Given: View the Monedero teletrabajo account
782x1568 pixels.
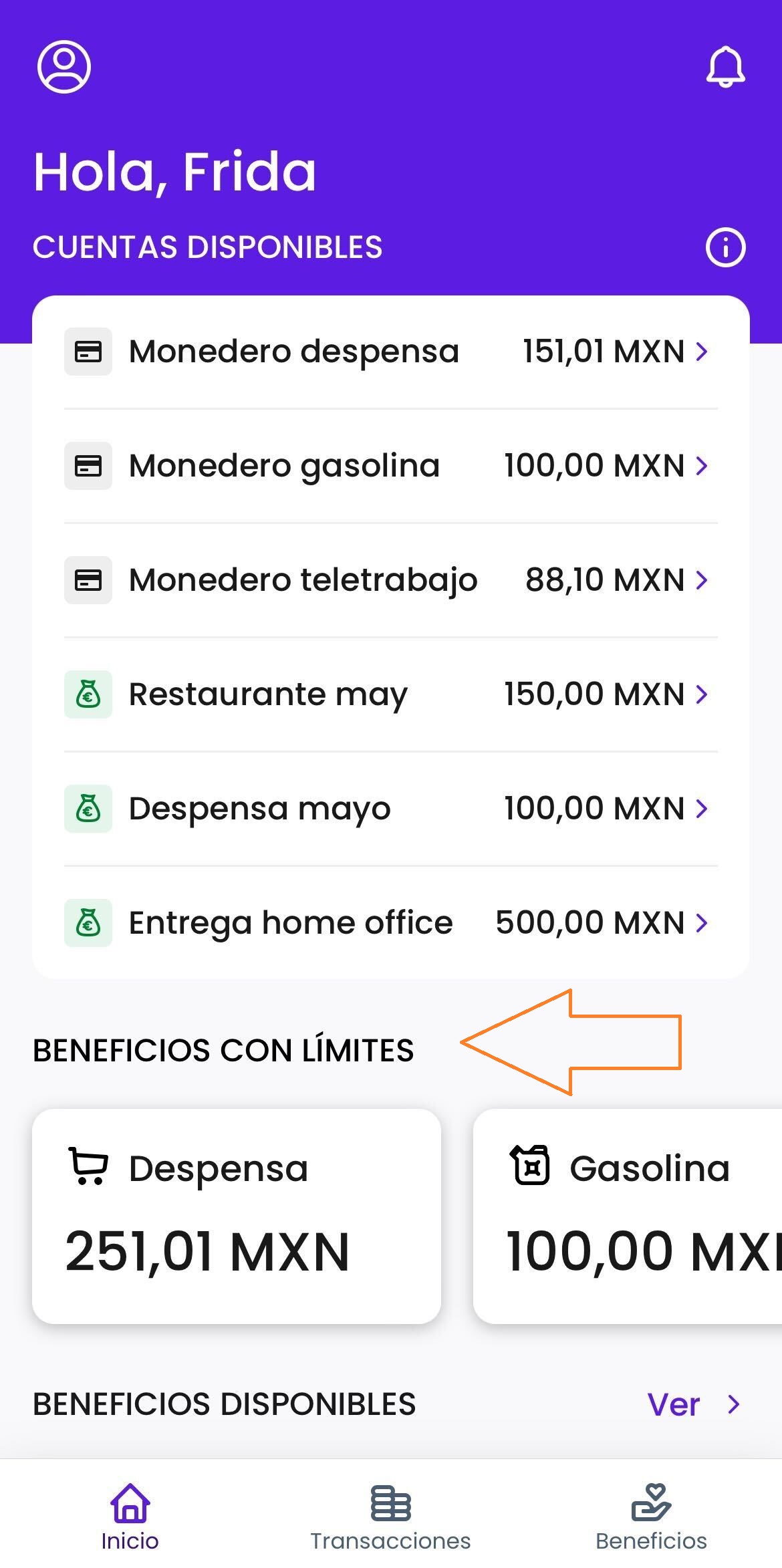Looking at the screenshot, I should 390,580.
